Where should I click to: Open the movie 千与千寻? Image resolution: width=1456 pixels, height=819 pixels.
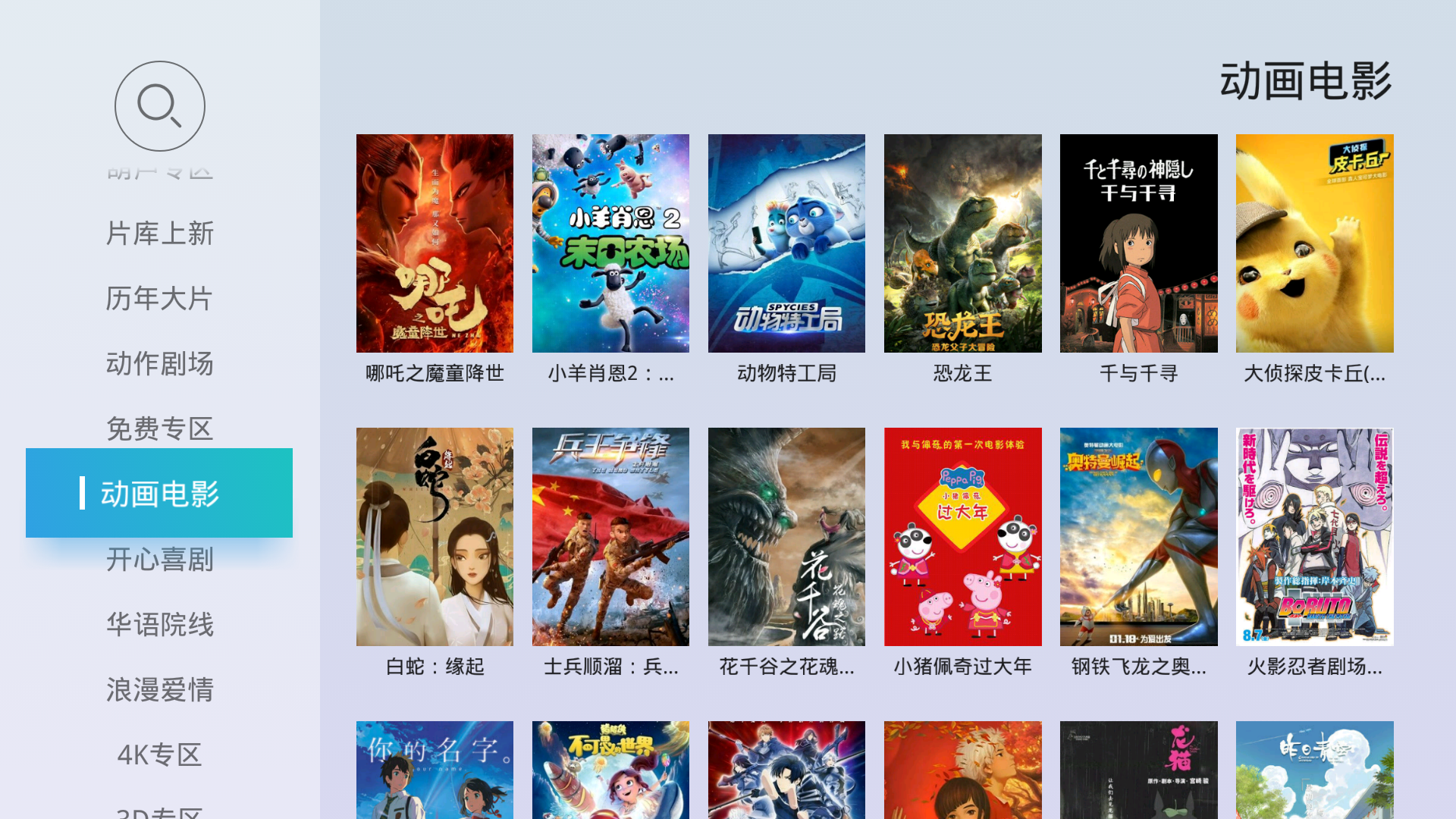point(1138,243)
